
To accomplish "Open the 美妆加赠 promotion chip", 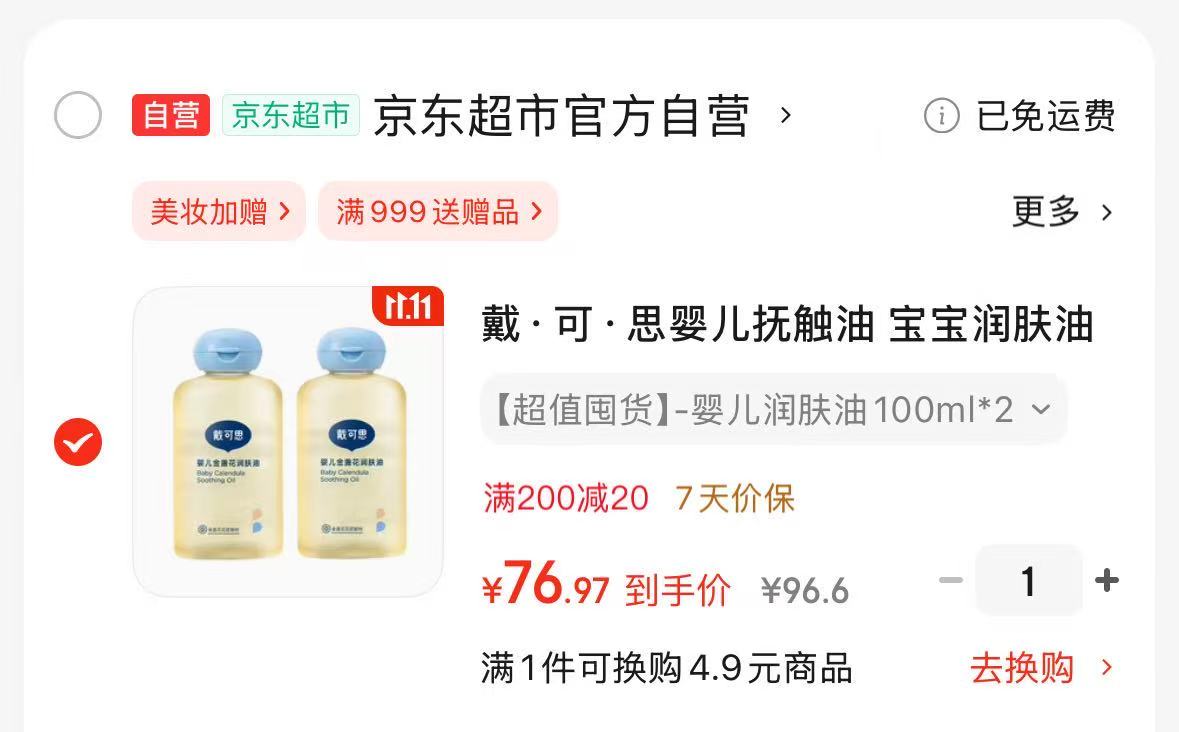I will point(219,212).
